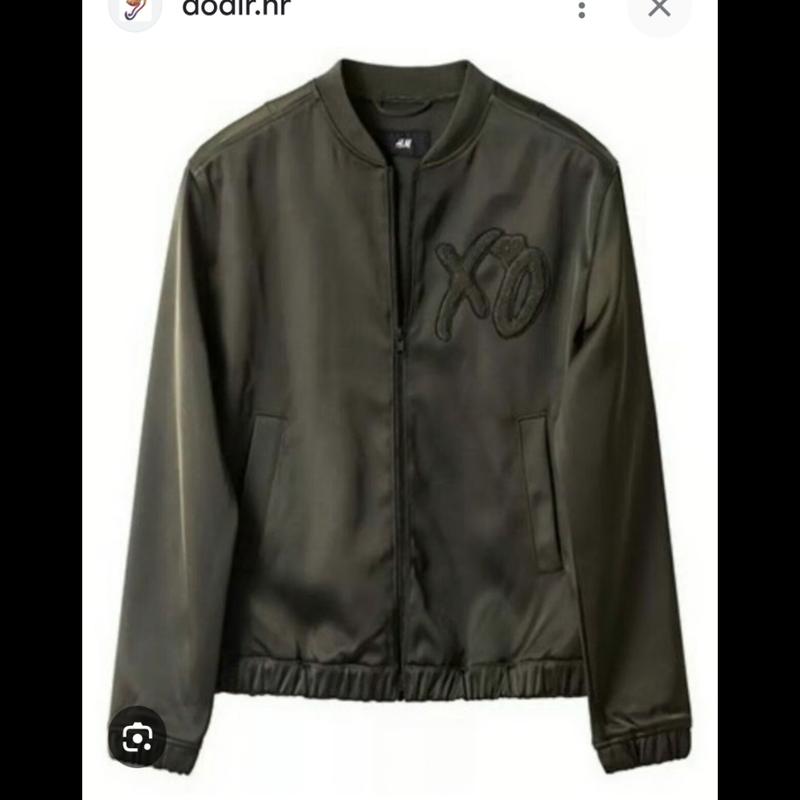
Task: Search this image with Google Lens
Action: tap(136, 738)
